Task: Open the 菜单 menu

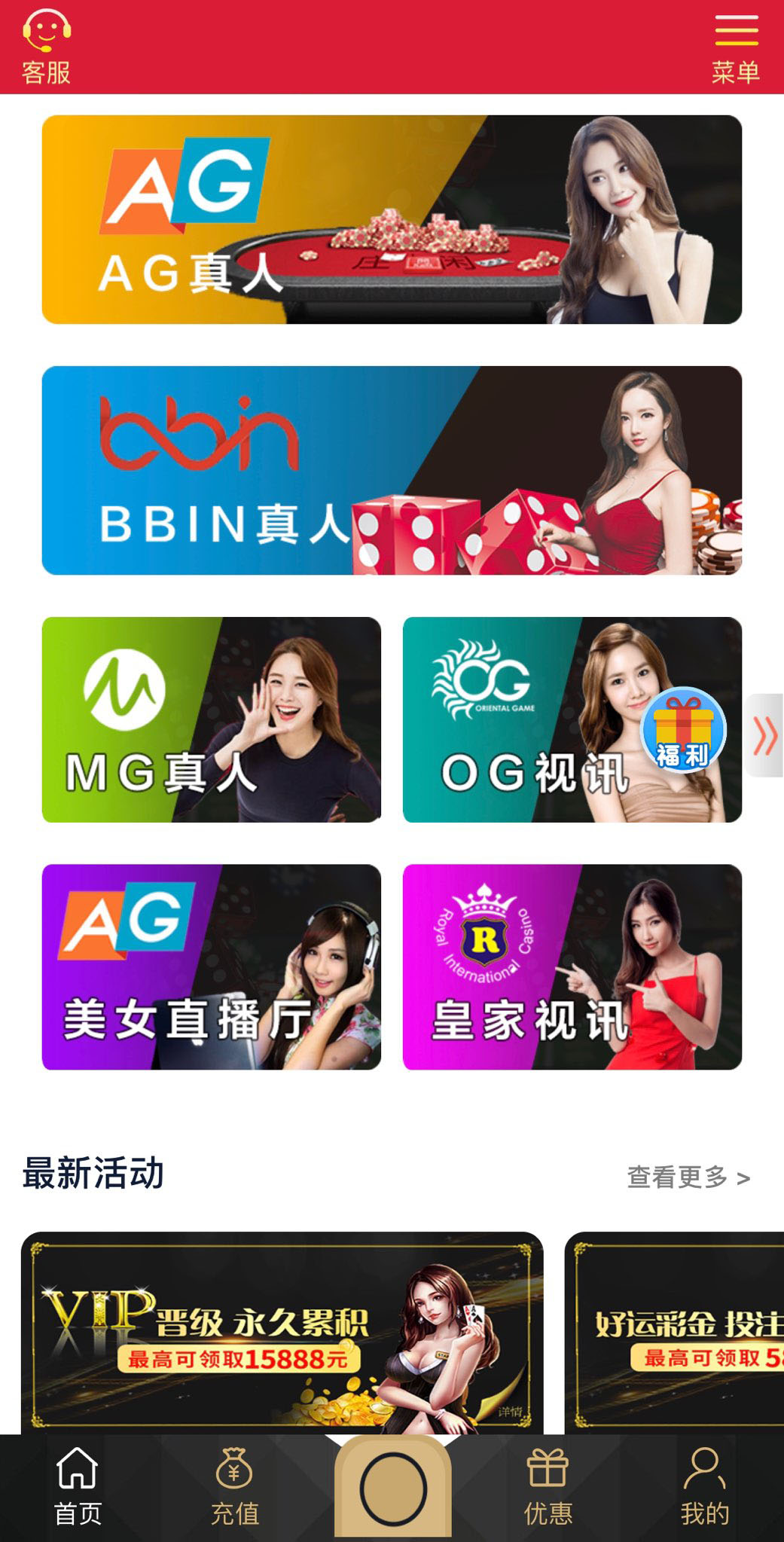Action: point(735,48)
